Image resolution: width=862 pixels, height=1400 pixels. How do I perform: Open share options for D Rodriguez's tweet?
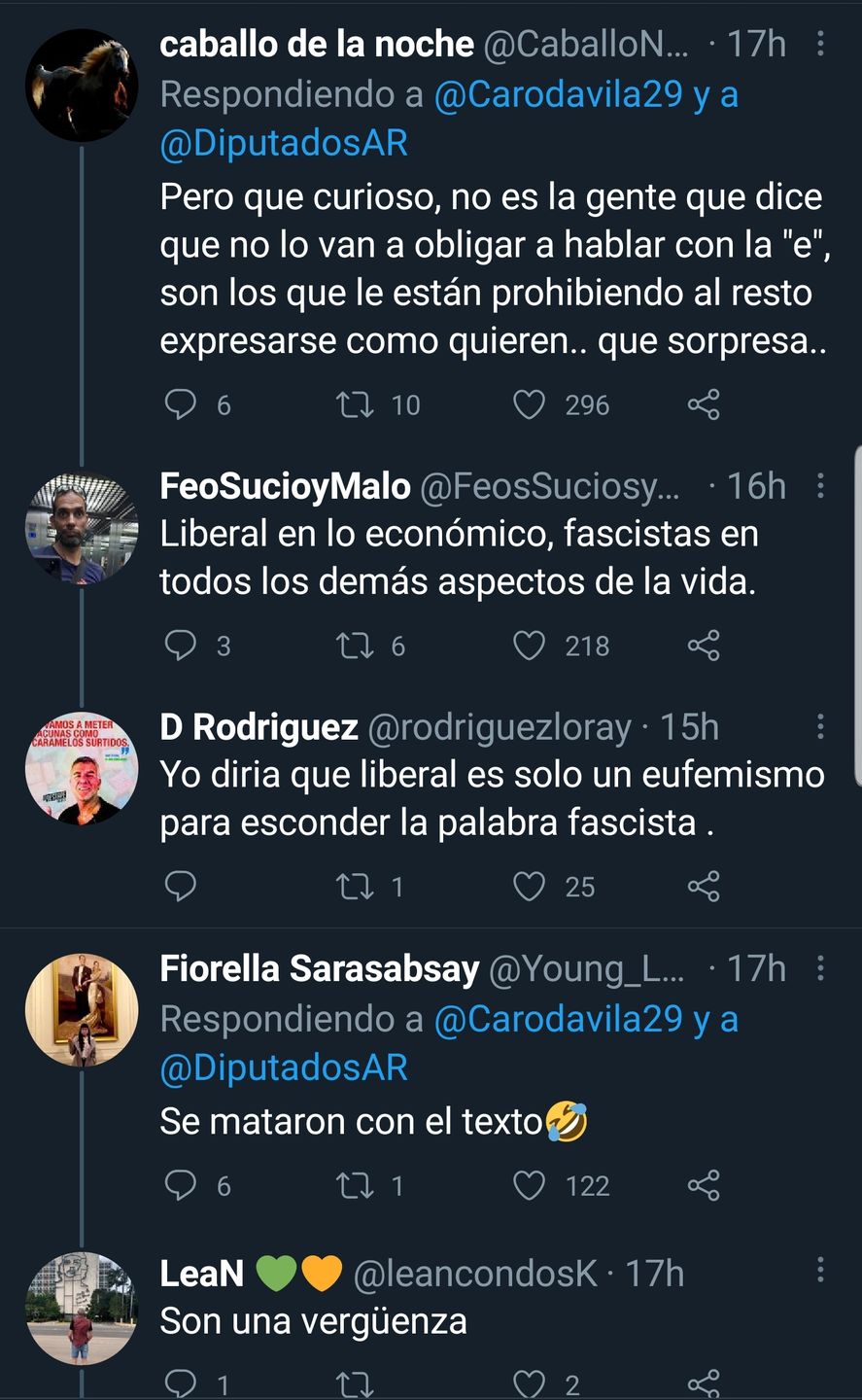(704, 886)
